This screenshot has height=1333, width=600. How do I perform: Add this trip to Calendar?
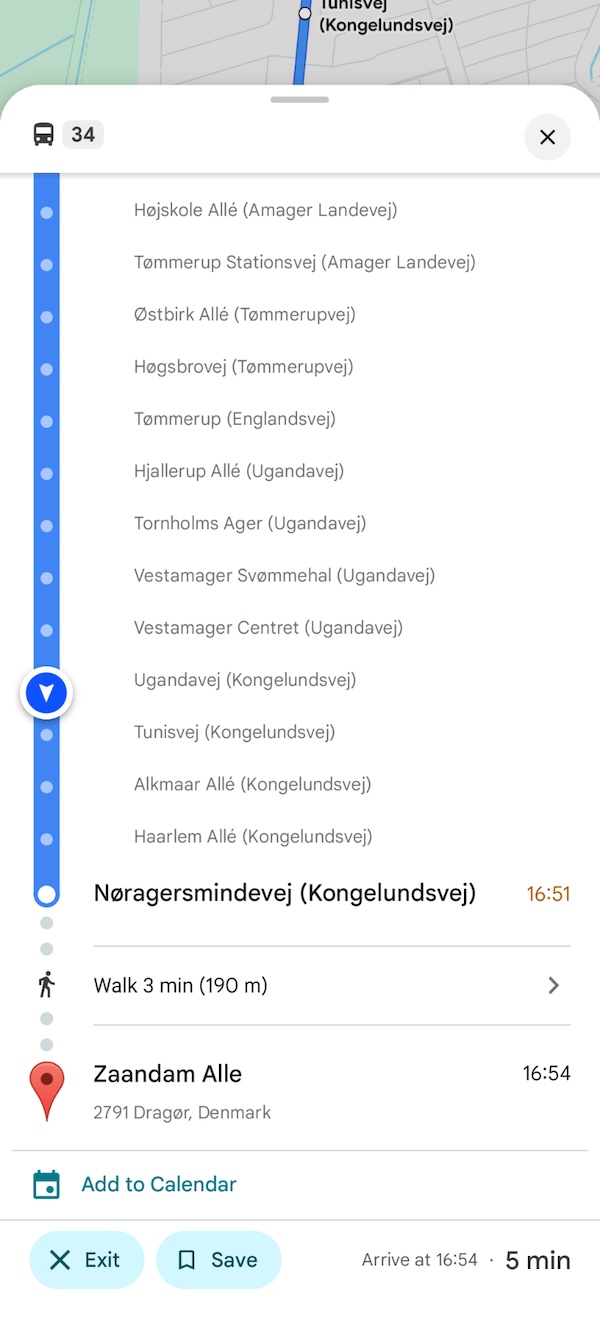point(159,1184)
